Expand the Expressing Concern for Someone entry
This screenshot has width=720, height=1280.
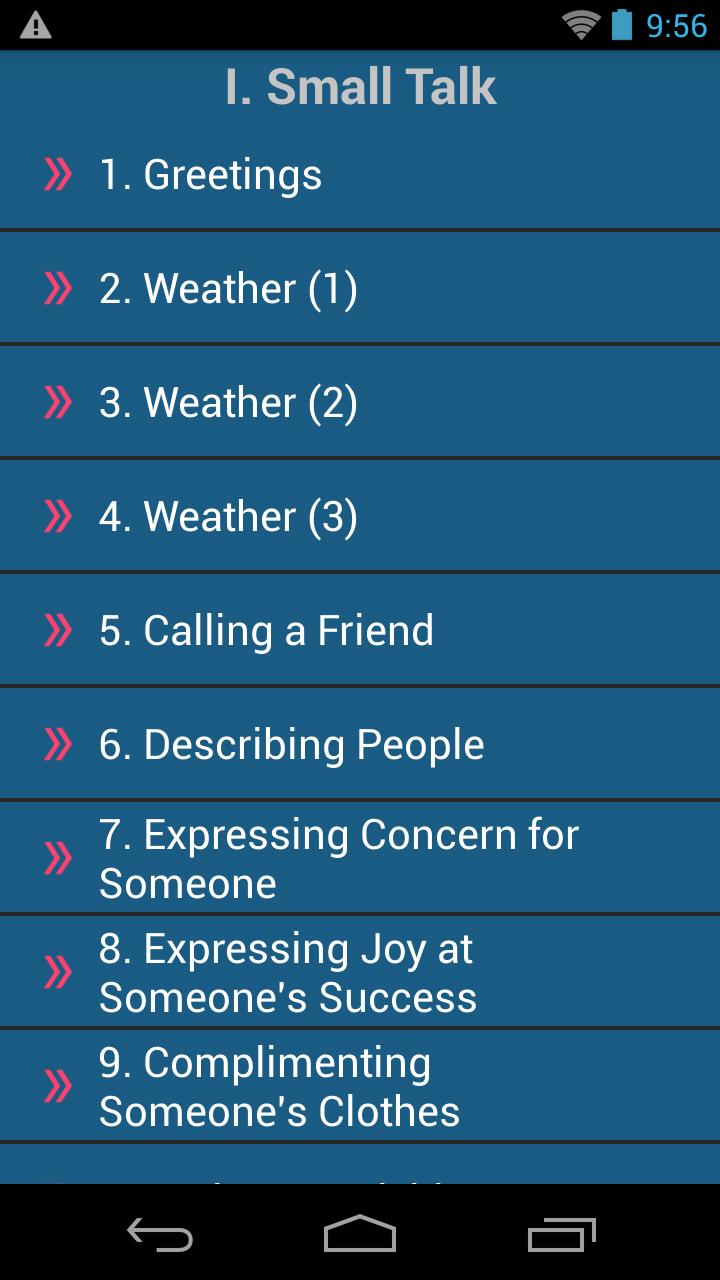point(340,857)
